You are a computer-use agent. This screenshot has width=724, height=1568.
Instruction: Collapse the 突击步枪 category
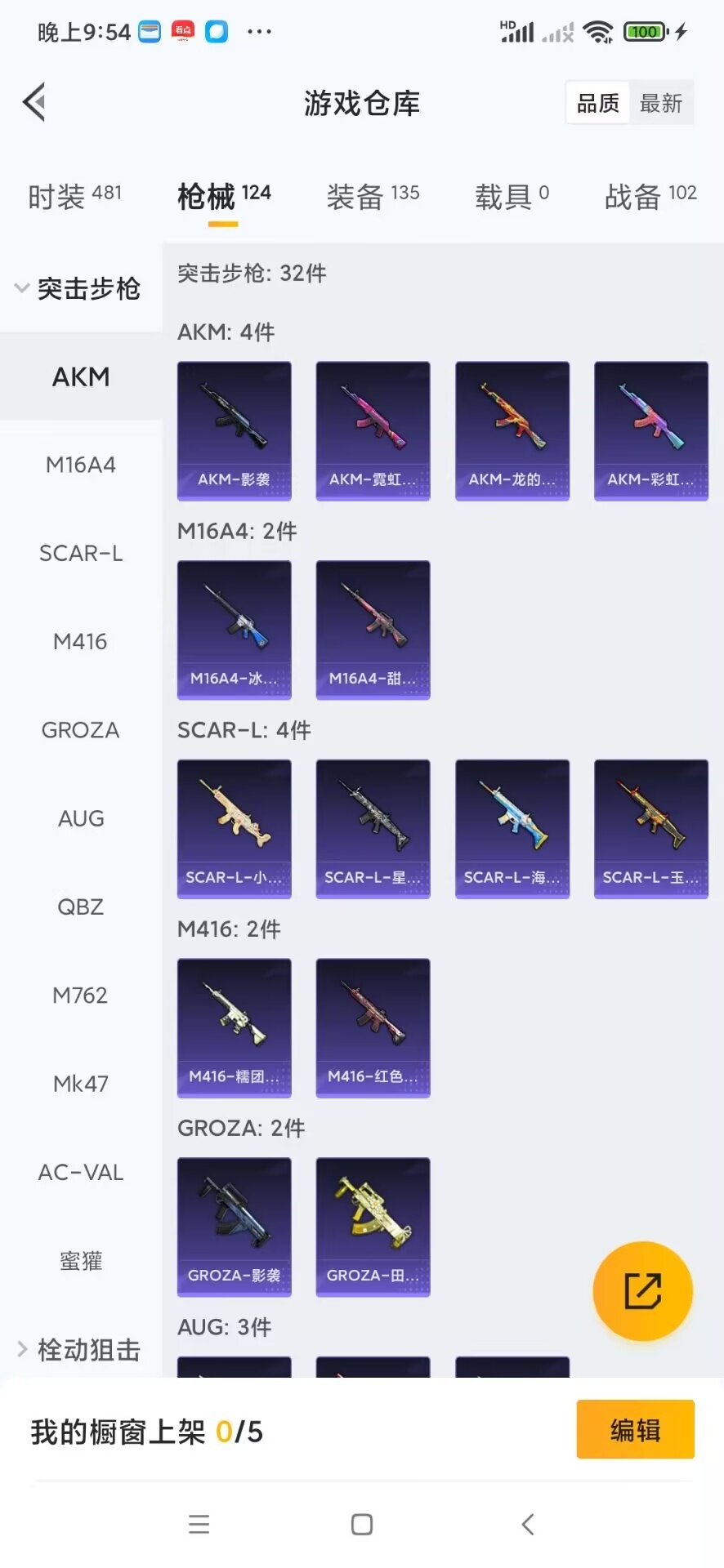[78, 288]
